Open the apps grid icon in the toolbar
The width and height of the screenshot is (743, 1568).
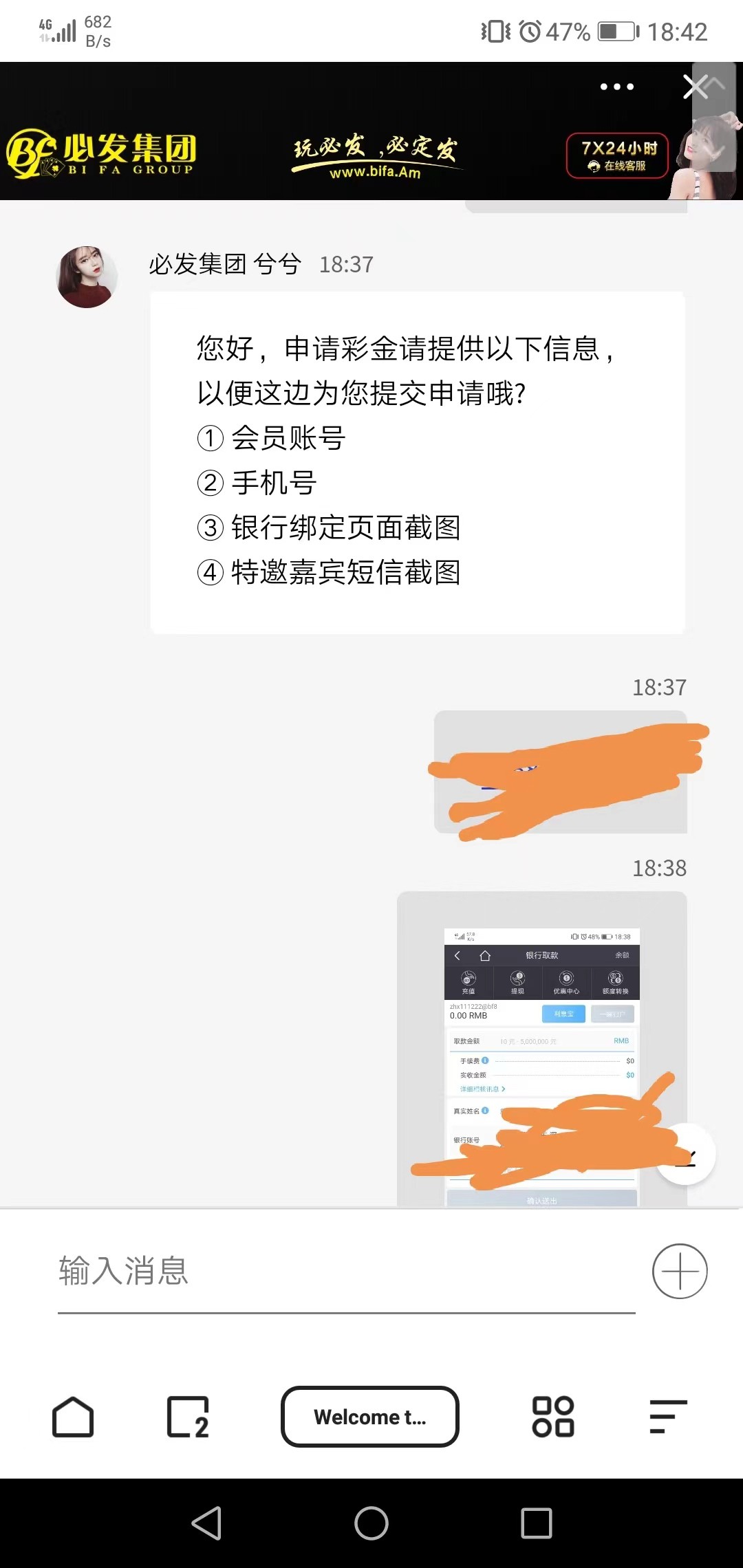click(x=554, y=1417)
